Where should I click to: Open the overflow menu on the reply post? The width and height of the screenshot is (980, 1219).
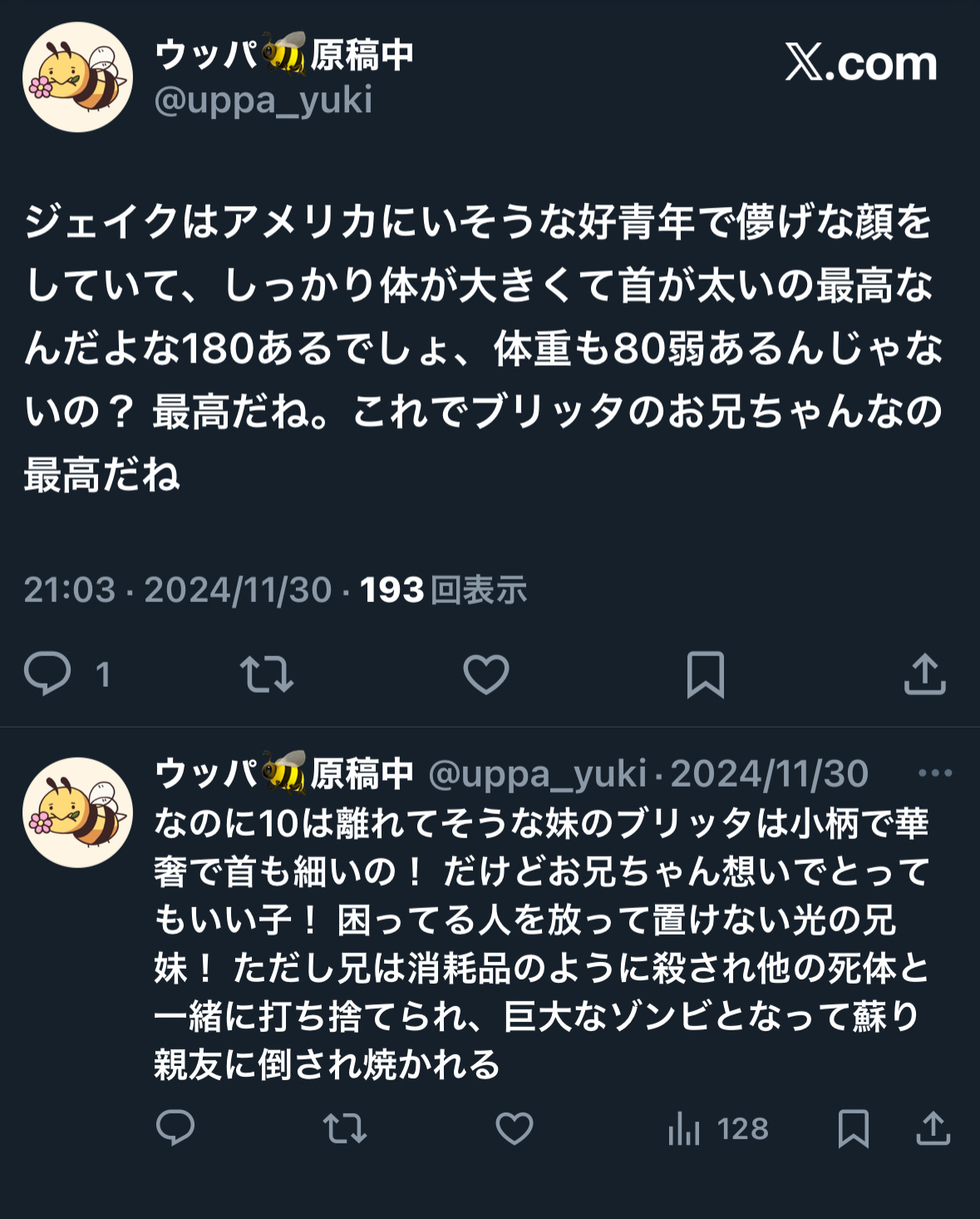[935, 773]
